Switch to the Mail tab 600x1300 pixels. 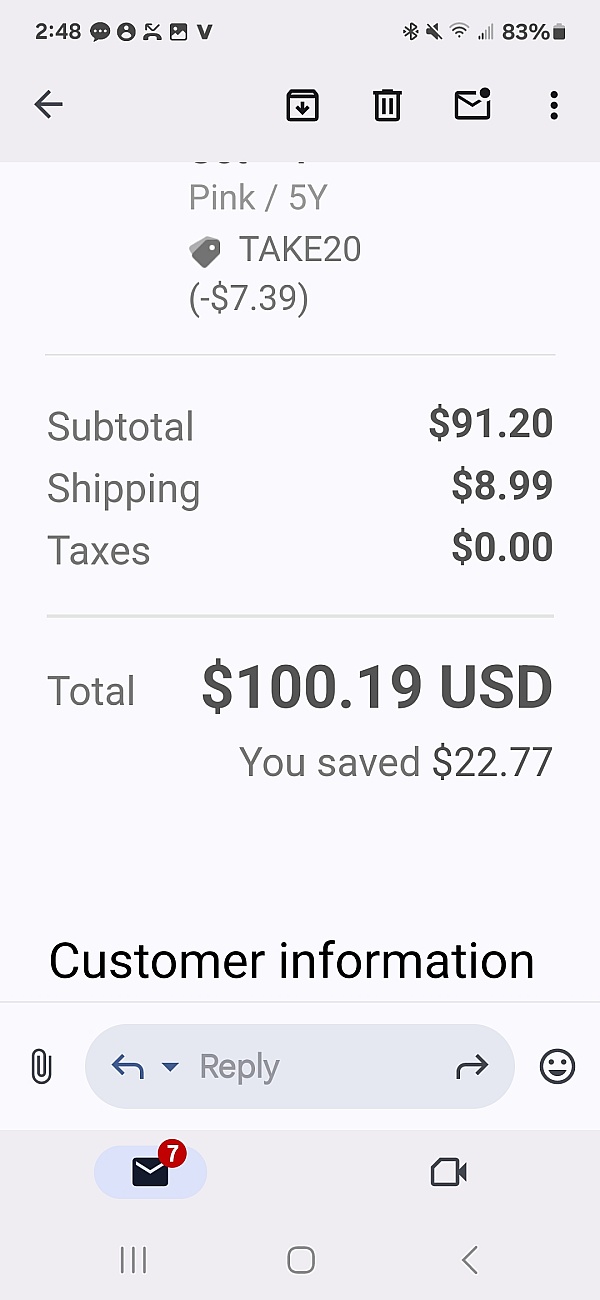(151, 1172)
